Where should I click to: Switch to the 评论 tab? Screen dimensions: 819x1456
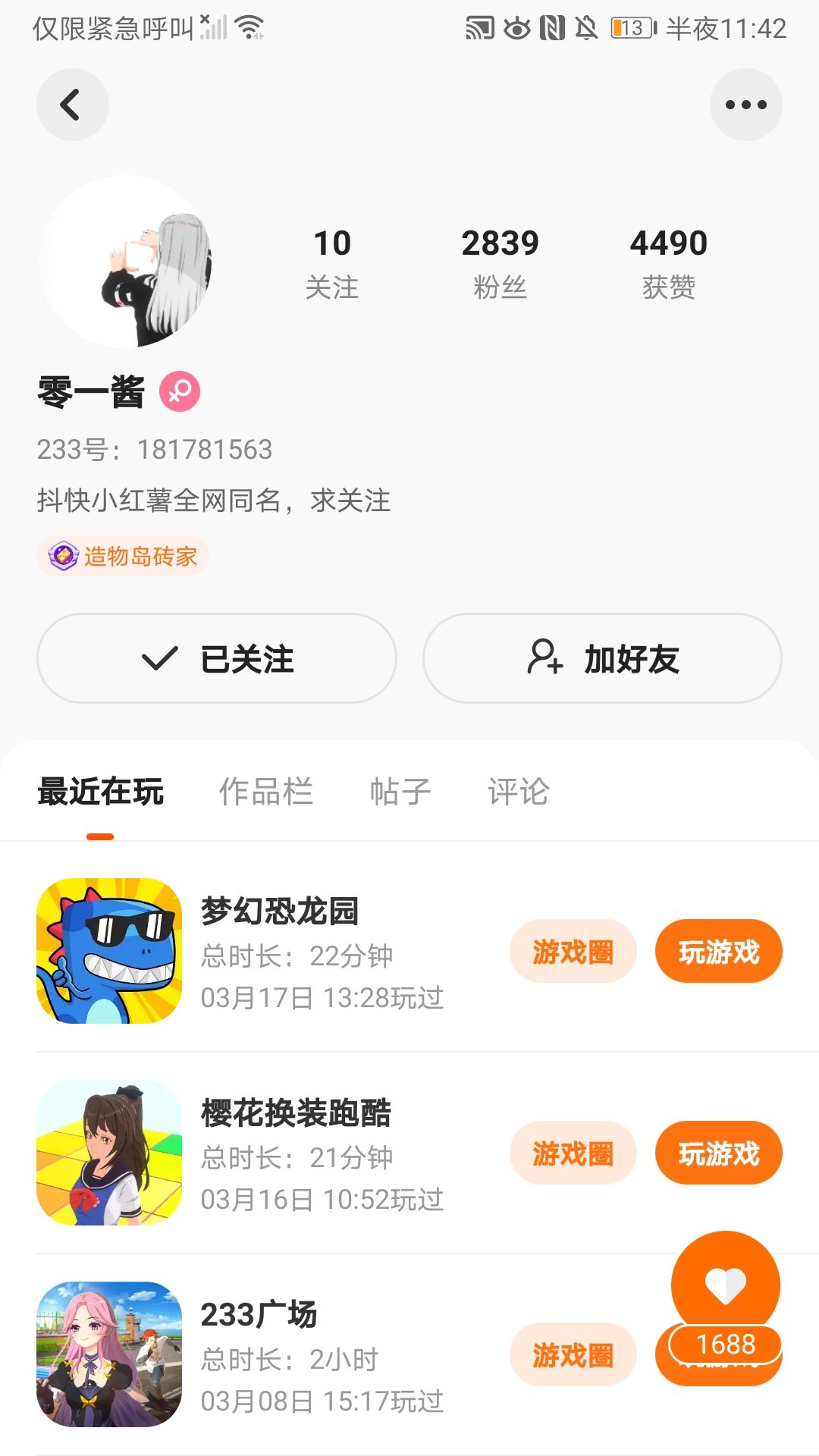coord(519,792)
